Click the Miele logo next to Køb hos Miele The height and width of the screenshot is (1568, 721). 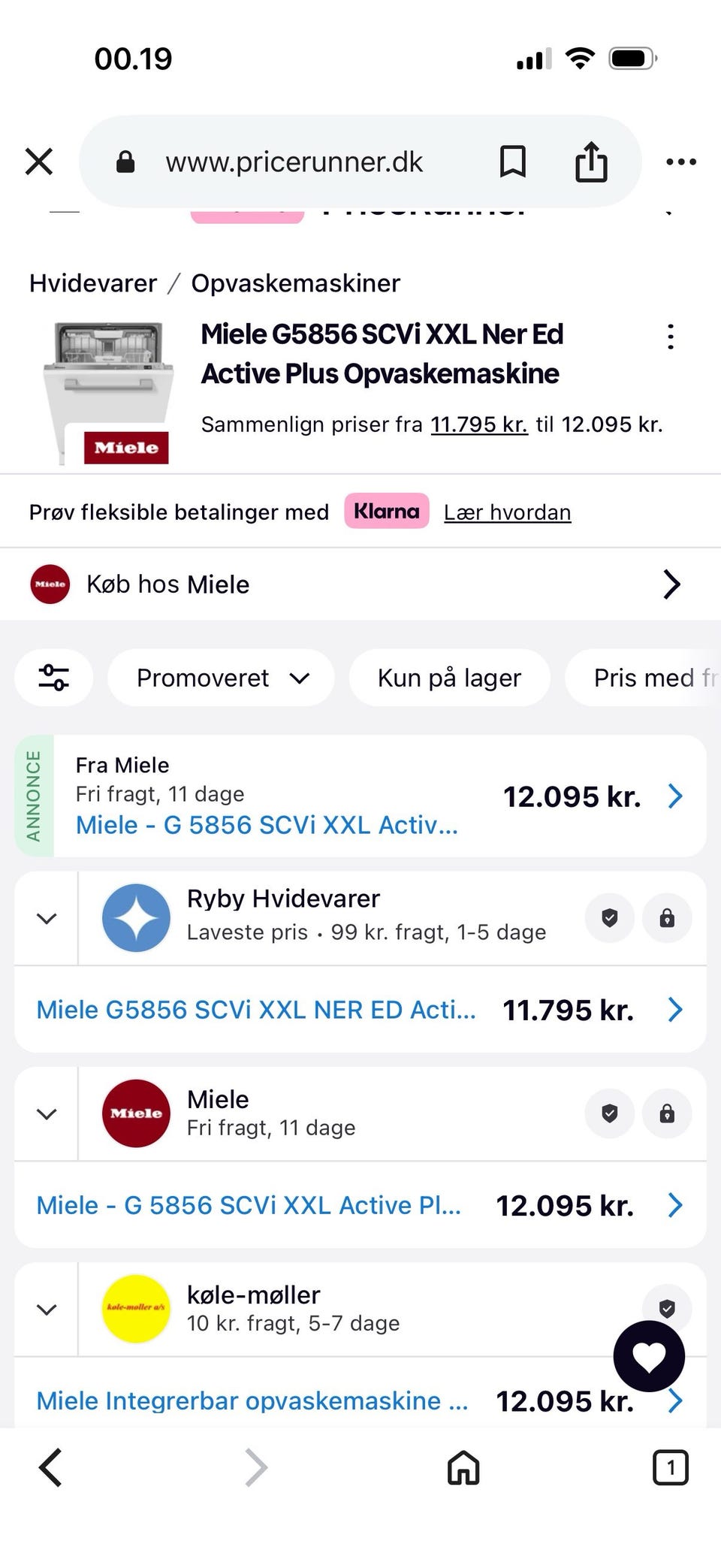coord(49,584)
